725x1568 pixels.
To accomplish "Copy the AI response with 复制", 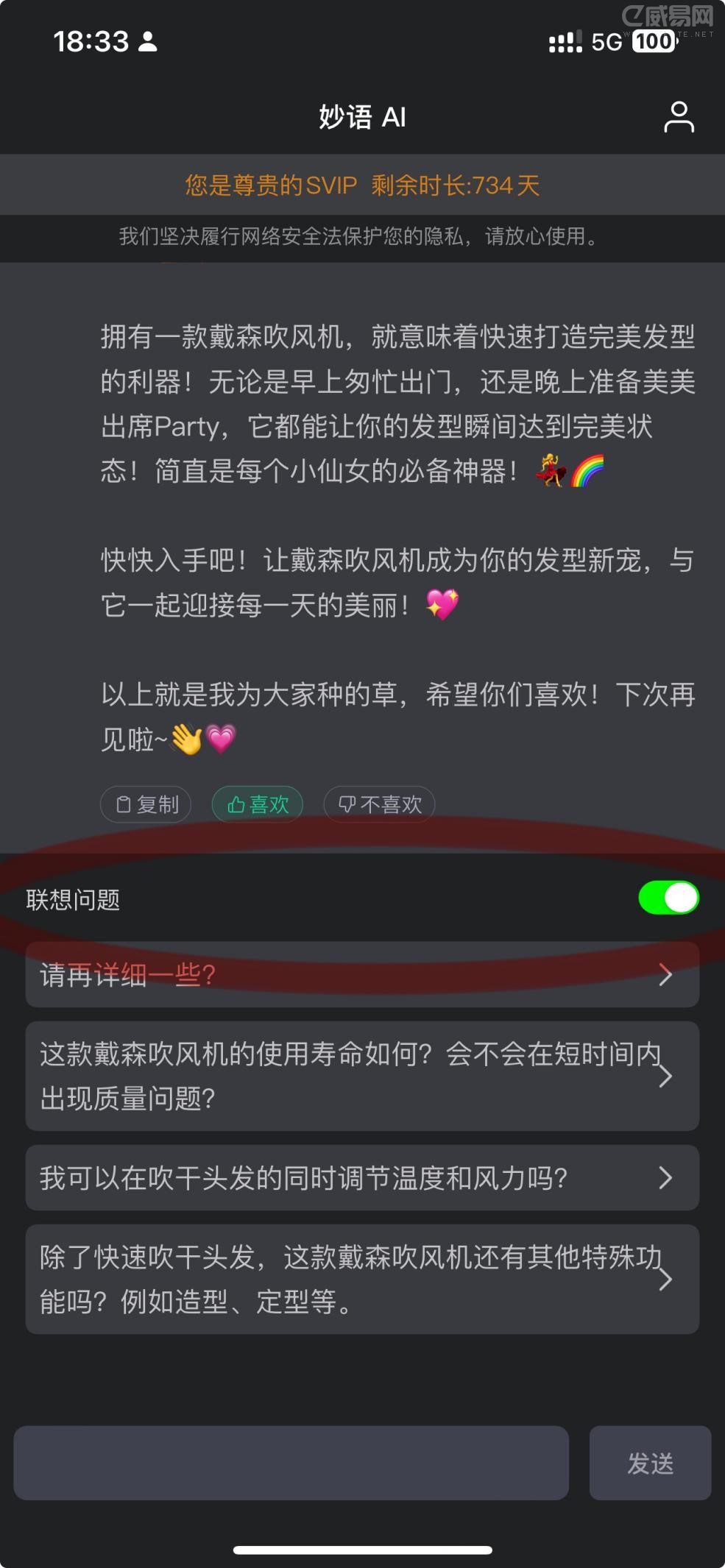I will click(x=146, y=804).
